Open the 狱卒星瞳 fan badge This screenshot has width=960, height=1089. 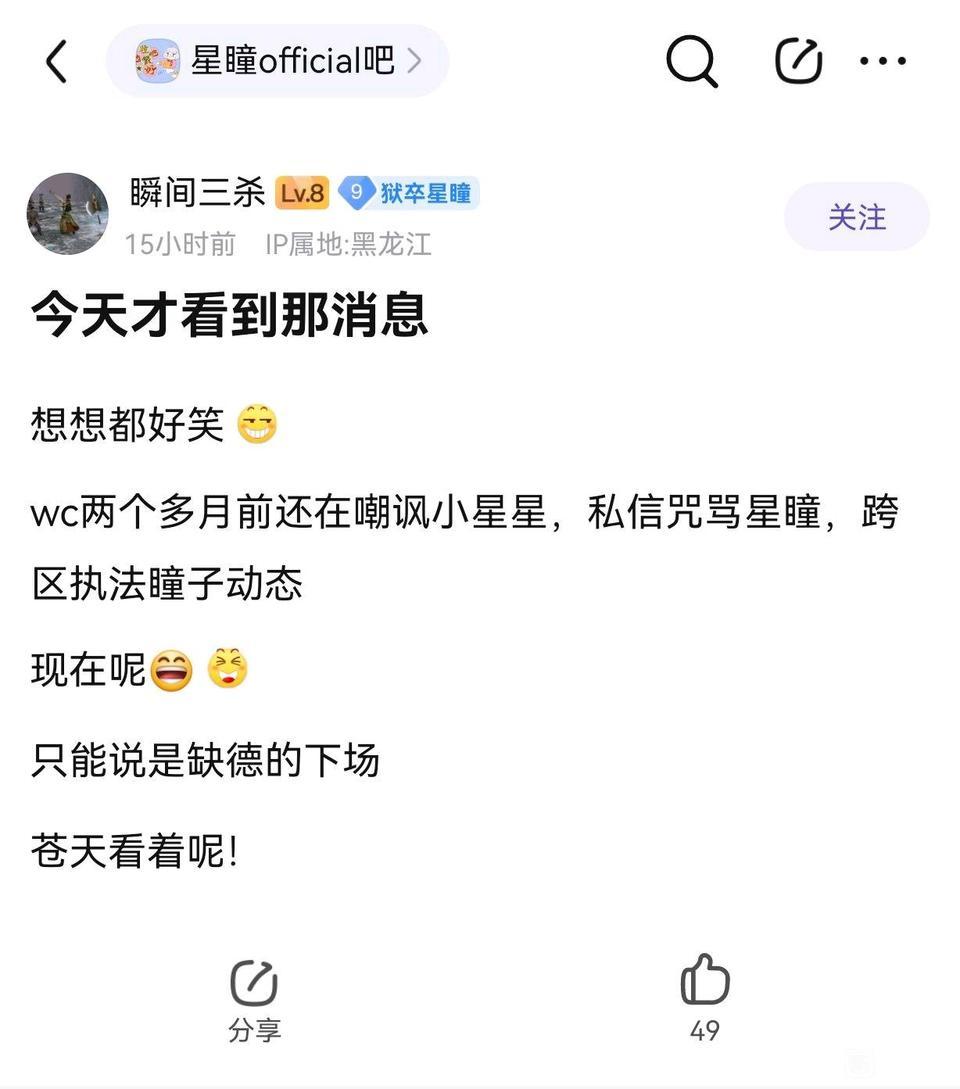click(x=408, y=193)
